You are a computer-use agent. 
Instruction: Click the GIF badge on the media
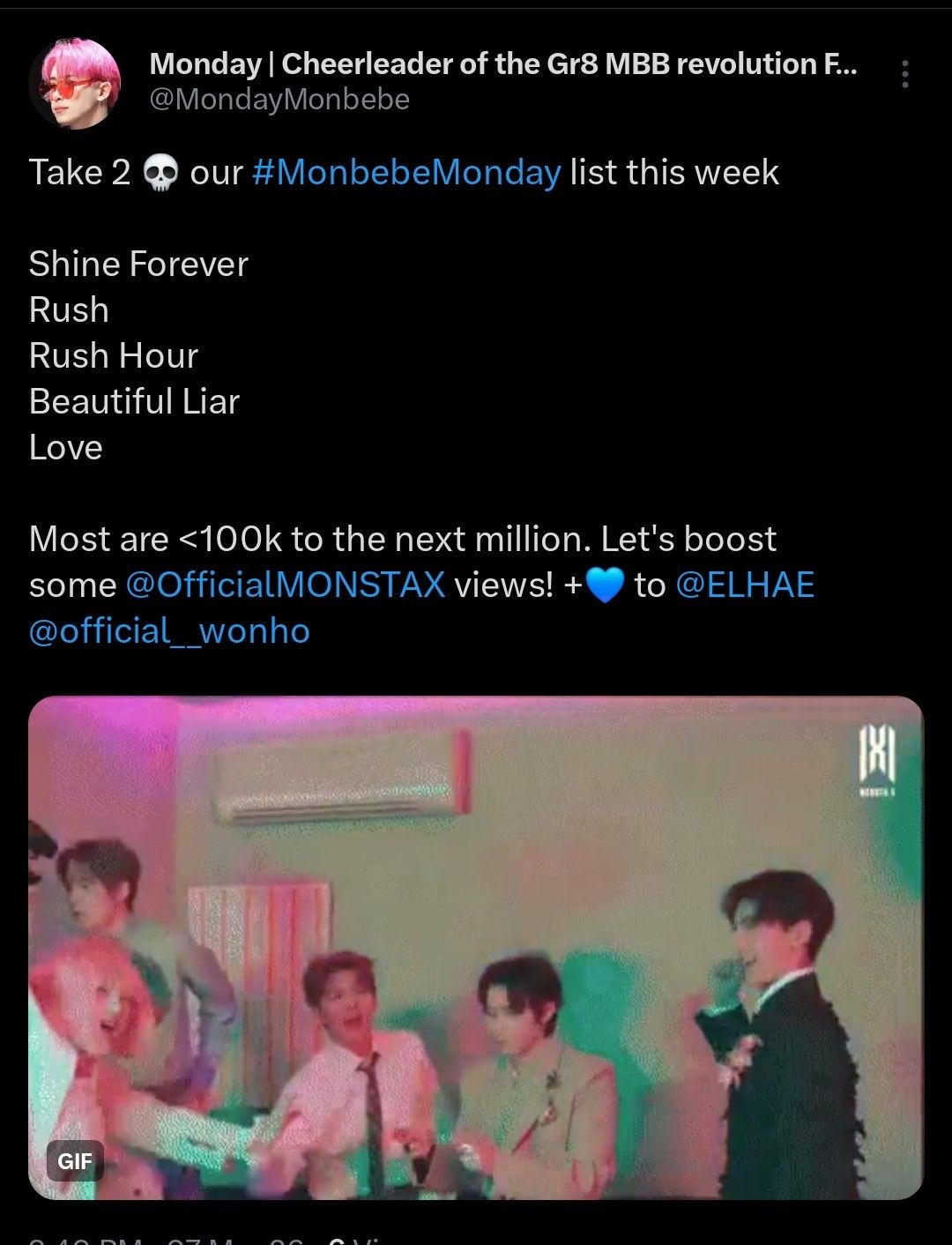pos(75,1161)
